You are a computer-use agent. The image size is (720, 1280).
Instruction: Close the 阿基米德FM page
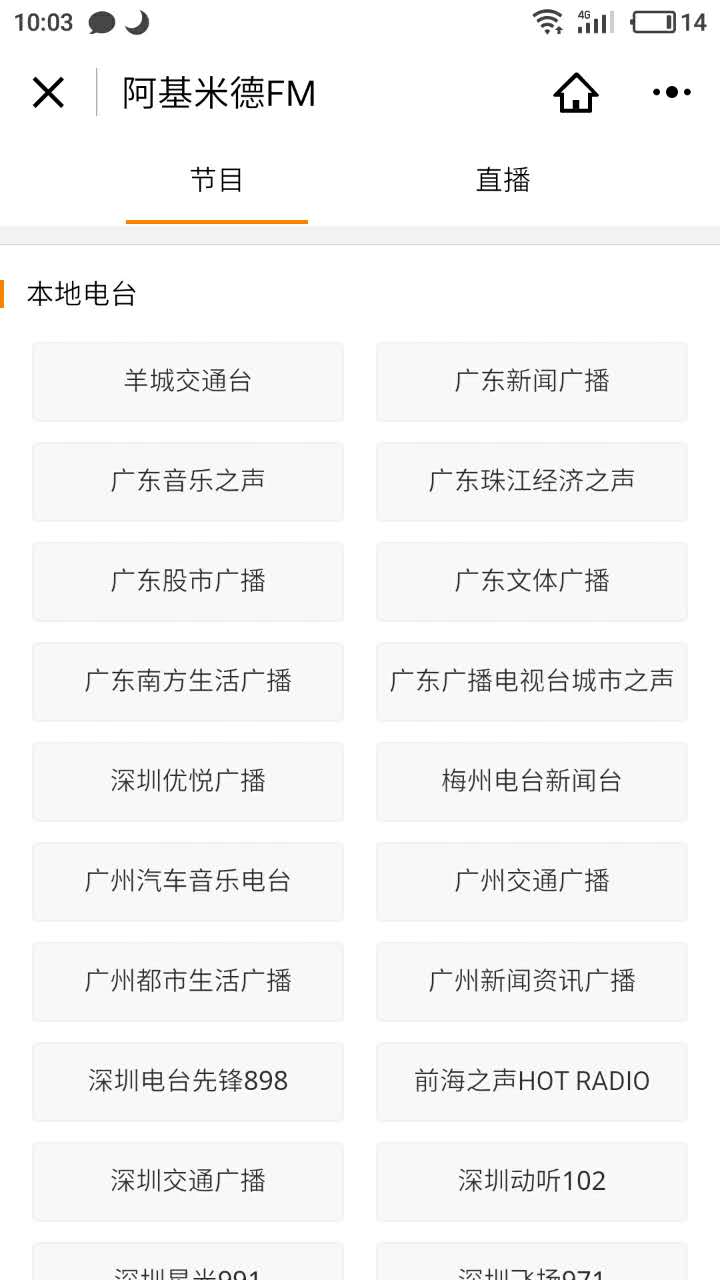48,93
